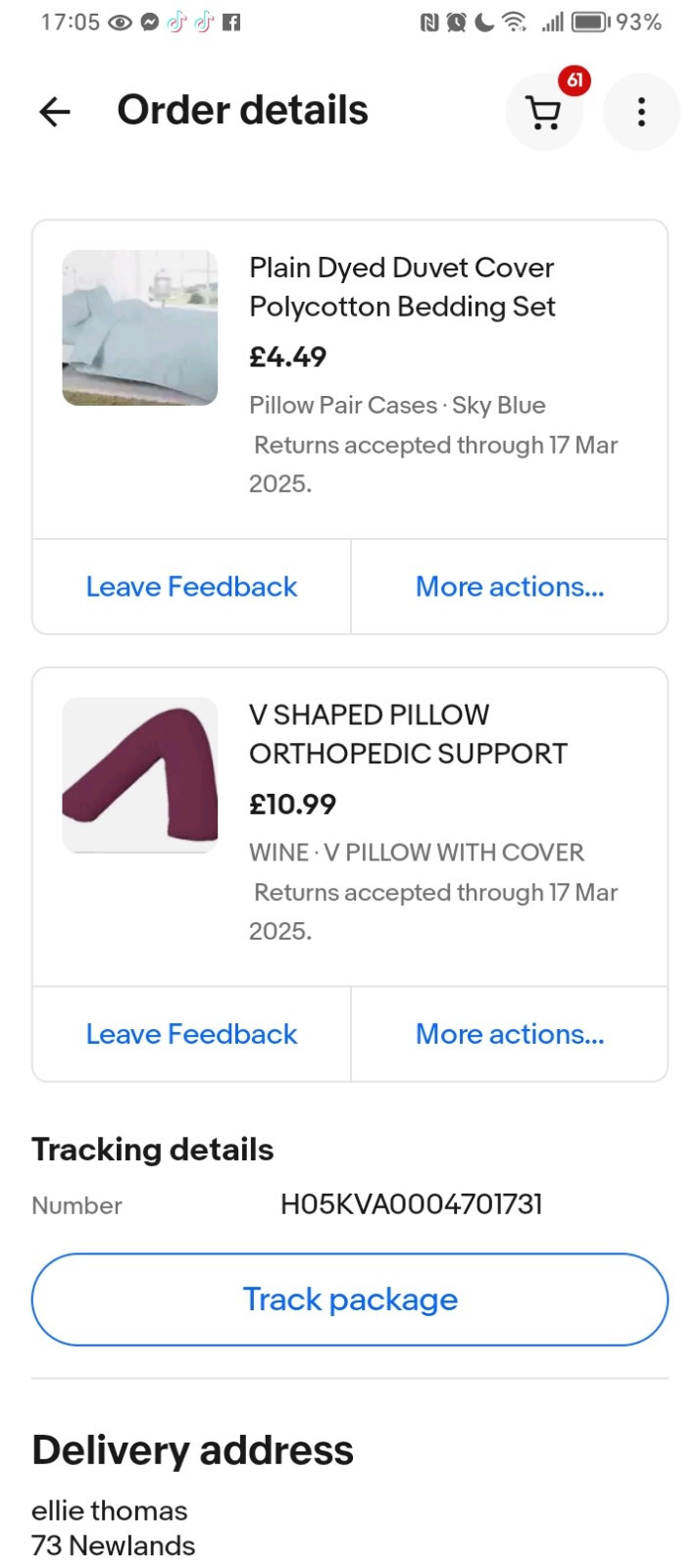
Task: Show more actions for the V Shaped Pillow
Action: coord(510,1034)
